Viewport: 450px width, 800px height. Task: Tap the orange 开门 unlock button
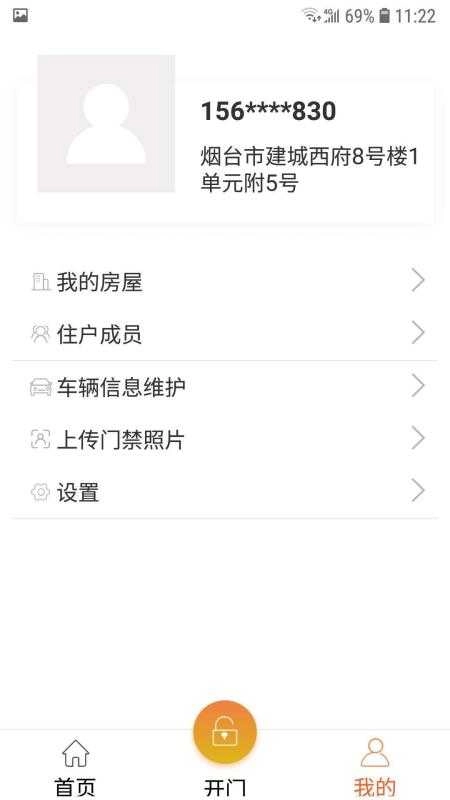tap(224, 733)
